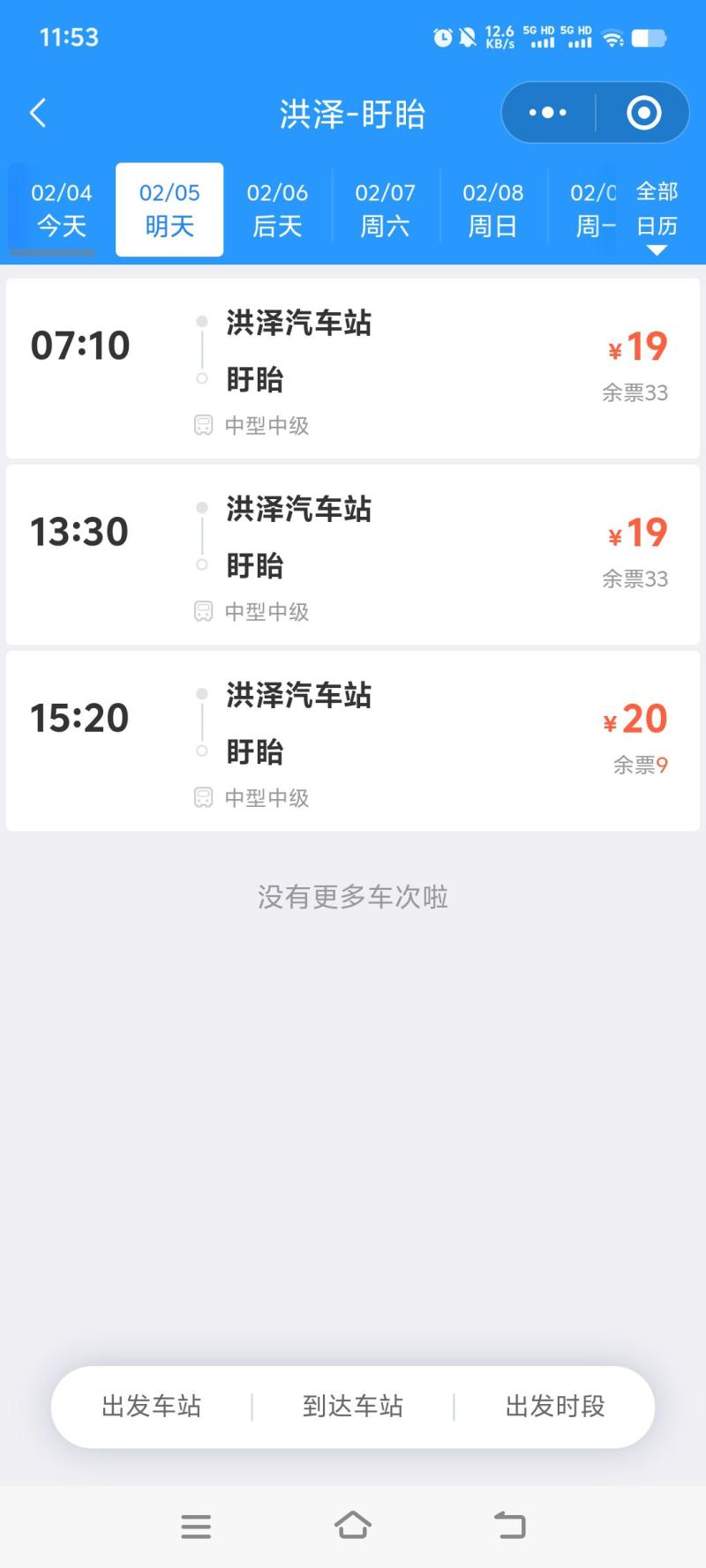Image resolution: width=706 pixels, height=1568 pixels.
Task: Go back from the 洪泽-盱眙 page
Action: click(38, 113)
